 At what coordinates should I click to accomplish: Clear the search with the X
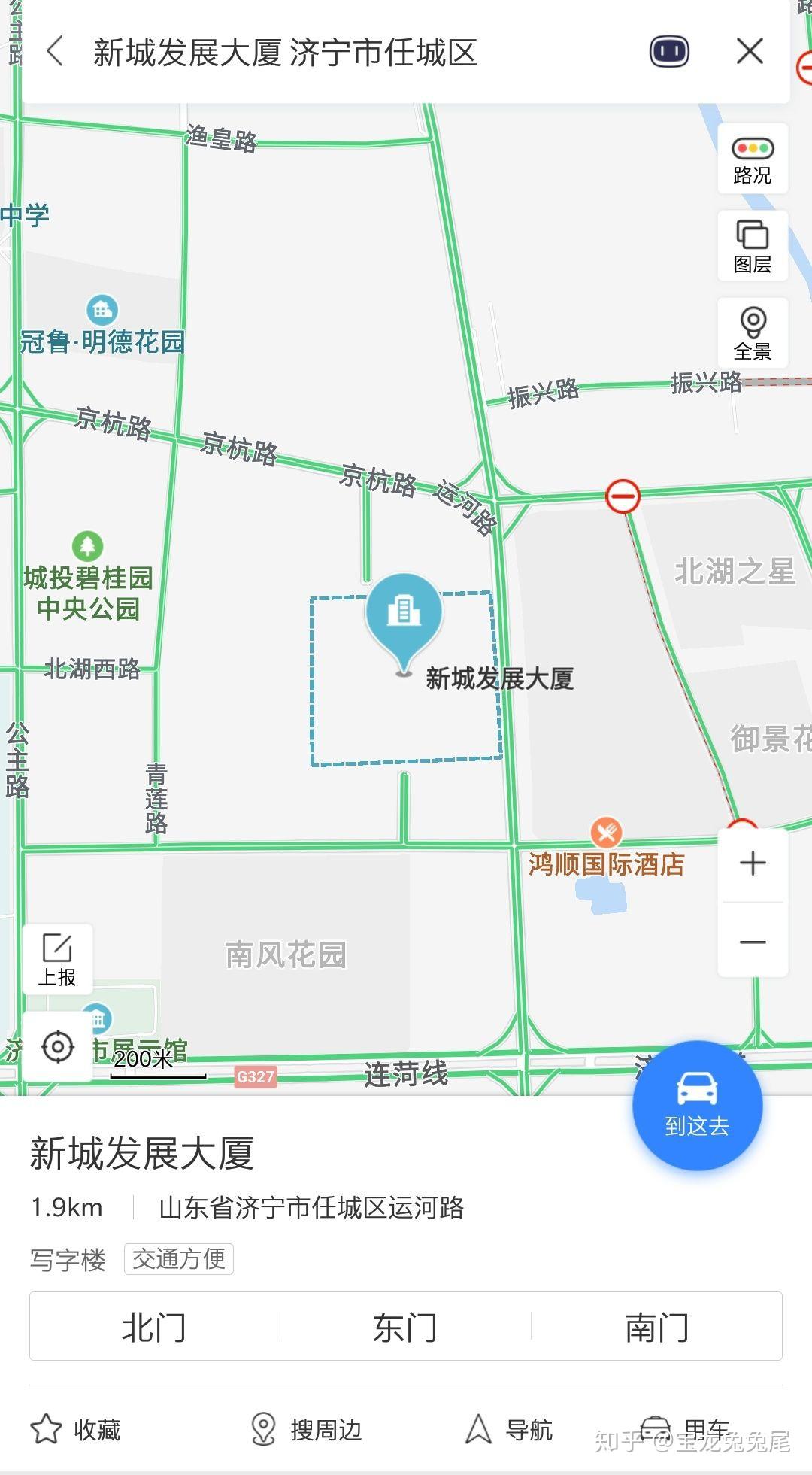click(x=750, y=52)
